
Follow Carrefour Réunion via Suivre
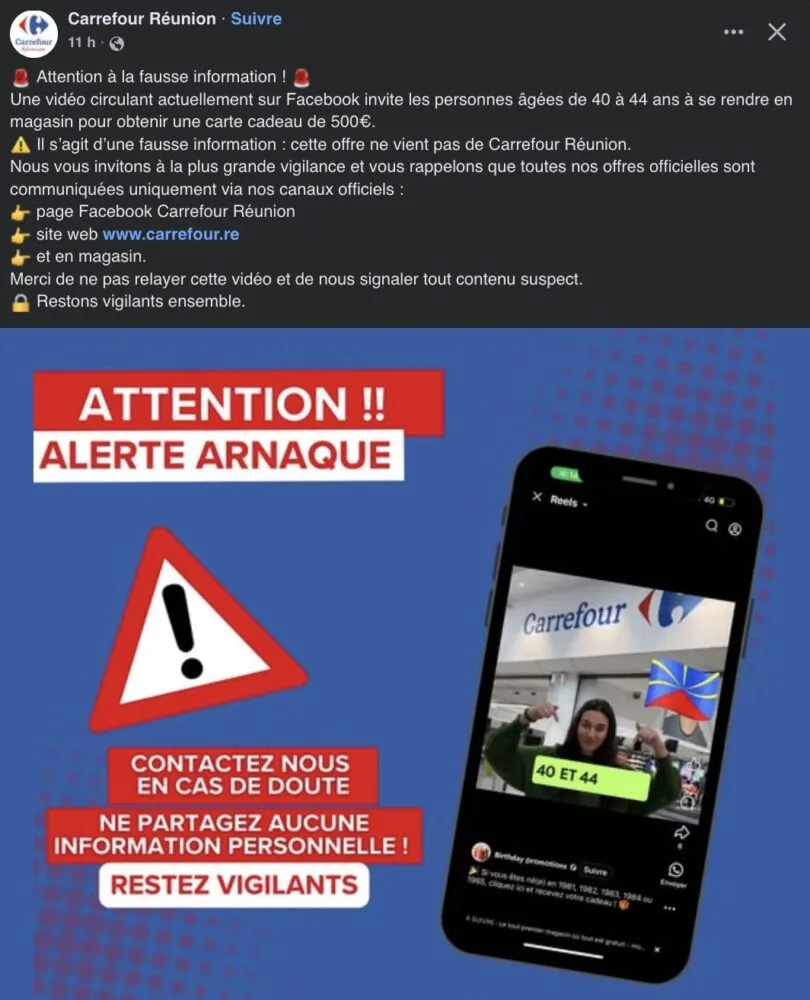pyautogui.click(x=256, y=19)
